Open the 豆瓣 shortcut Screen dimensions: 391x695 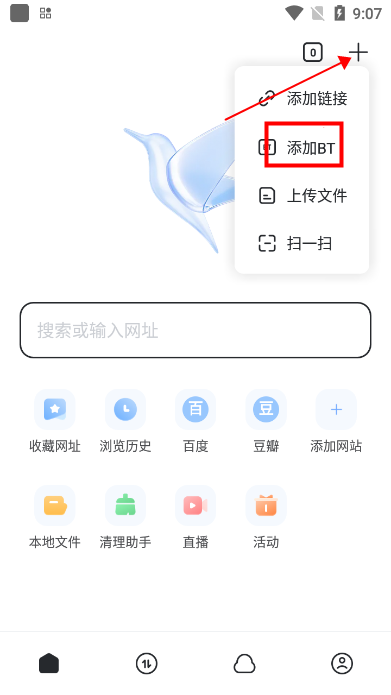coord(266,422)
